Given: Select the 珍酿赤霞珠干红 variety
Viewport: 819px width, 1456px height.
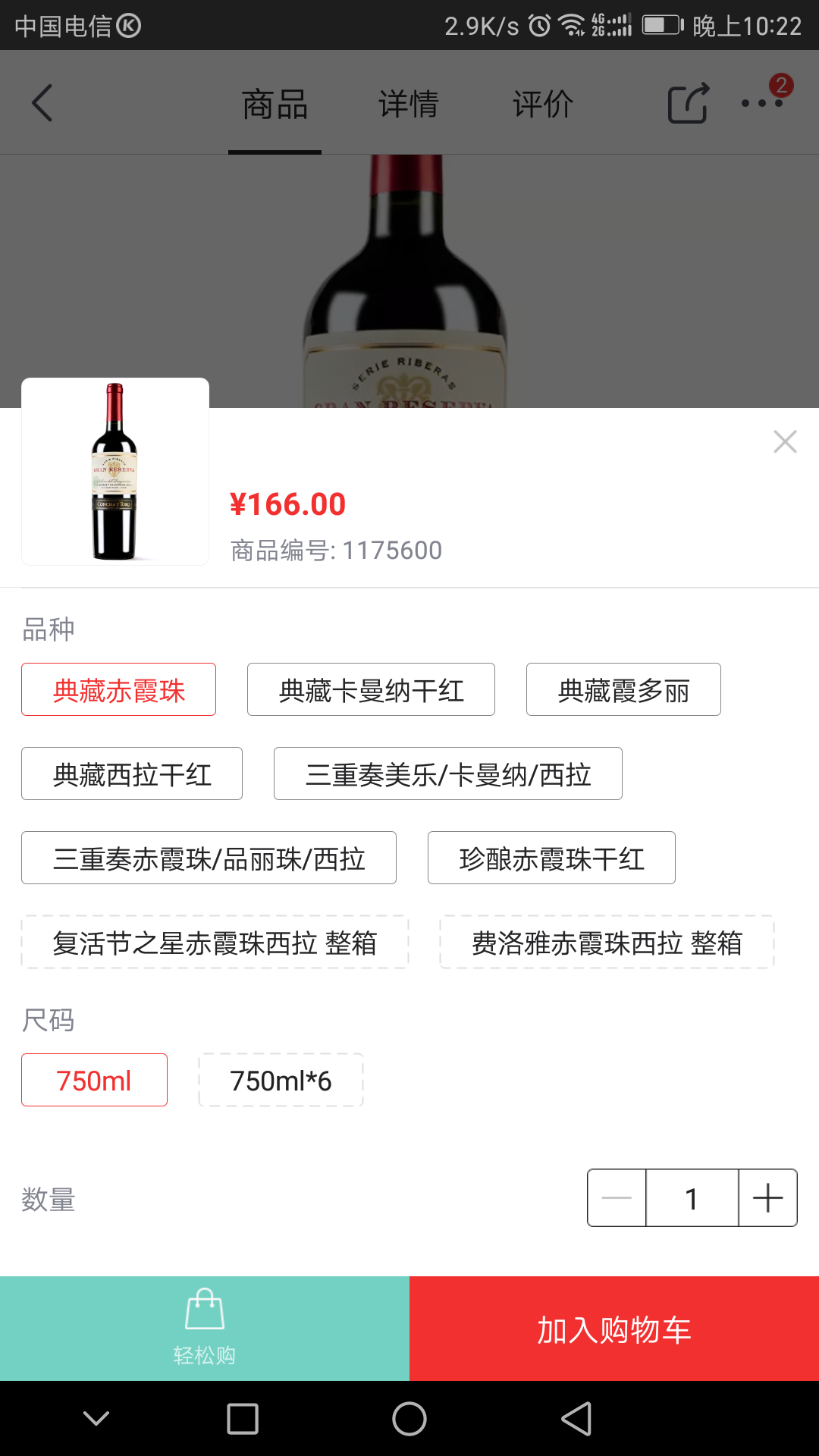Looking at the screenshot, I should coord(551,858).
